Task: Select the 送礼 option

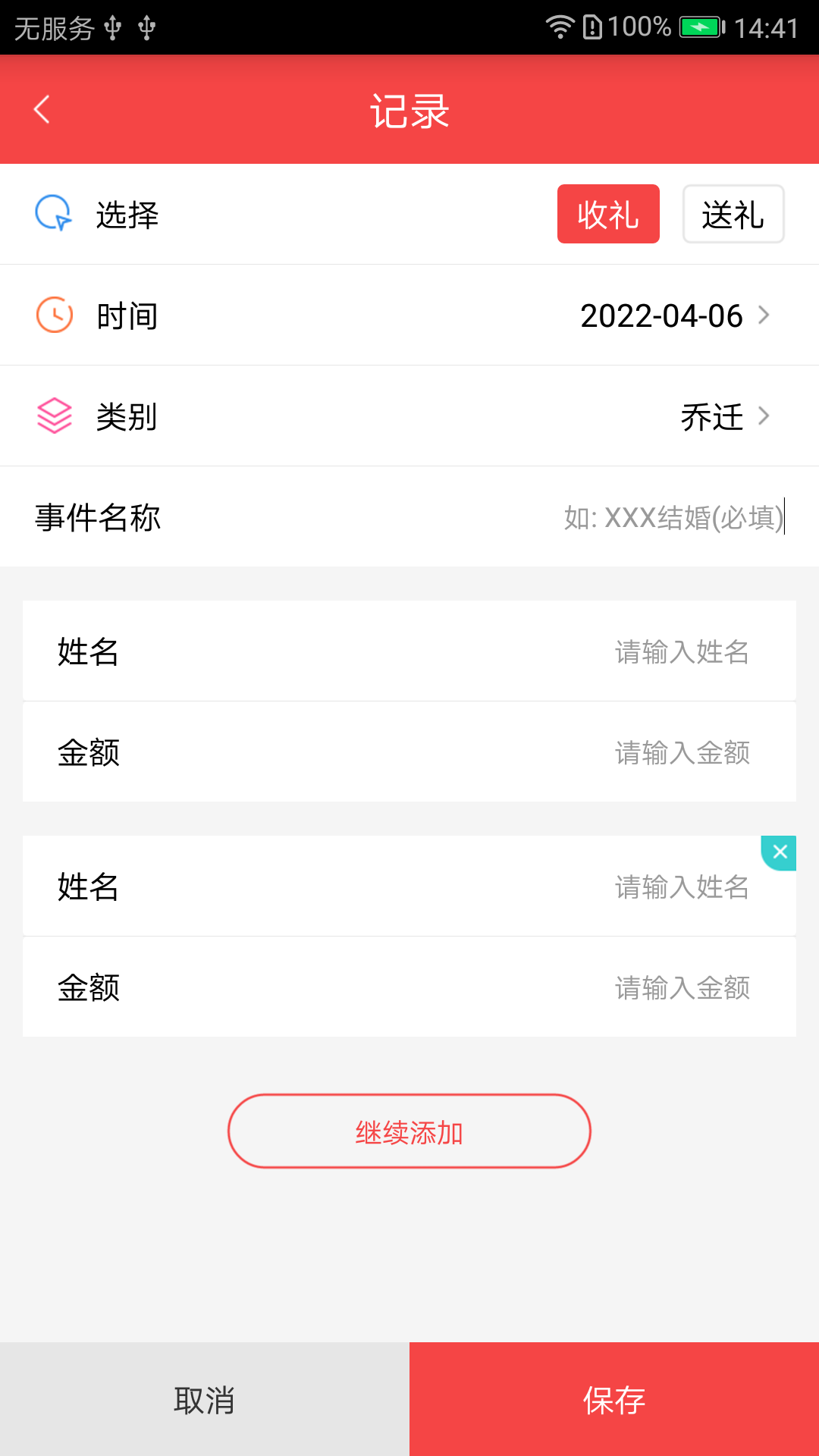Action: (733, 214)
